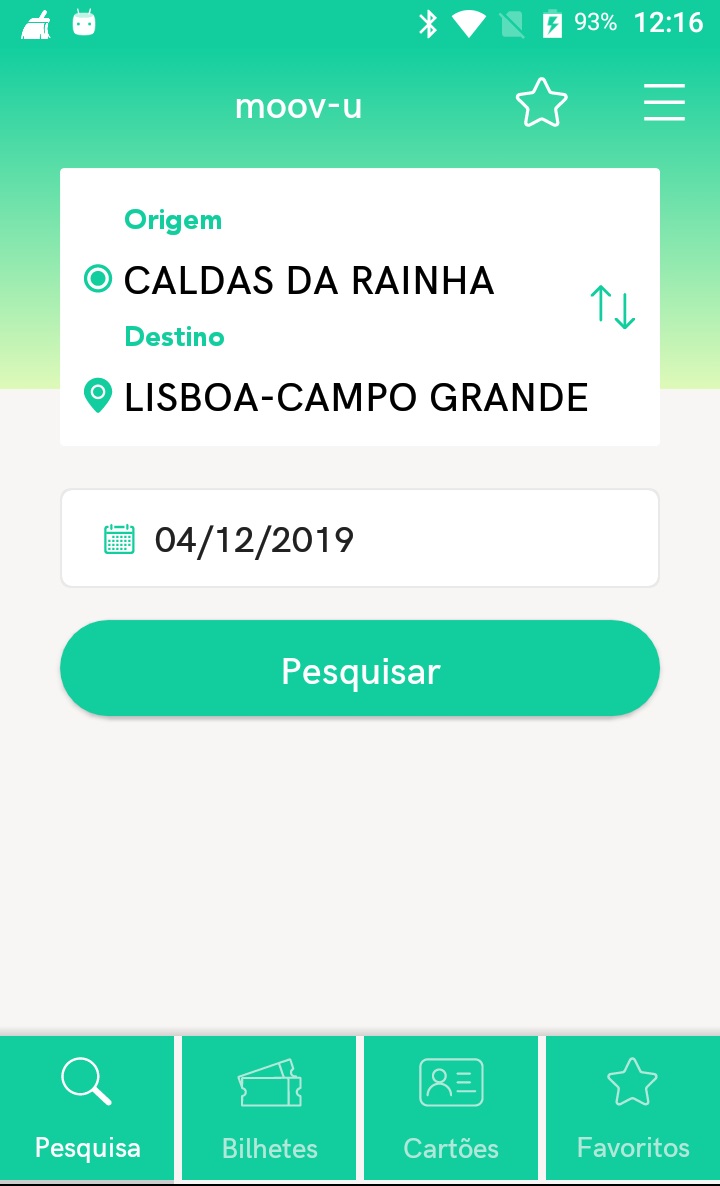Open the Cartões tab
The image size is (720, 1186).
pyautogui.click(x=451, y=1108)
